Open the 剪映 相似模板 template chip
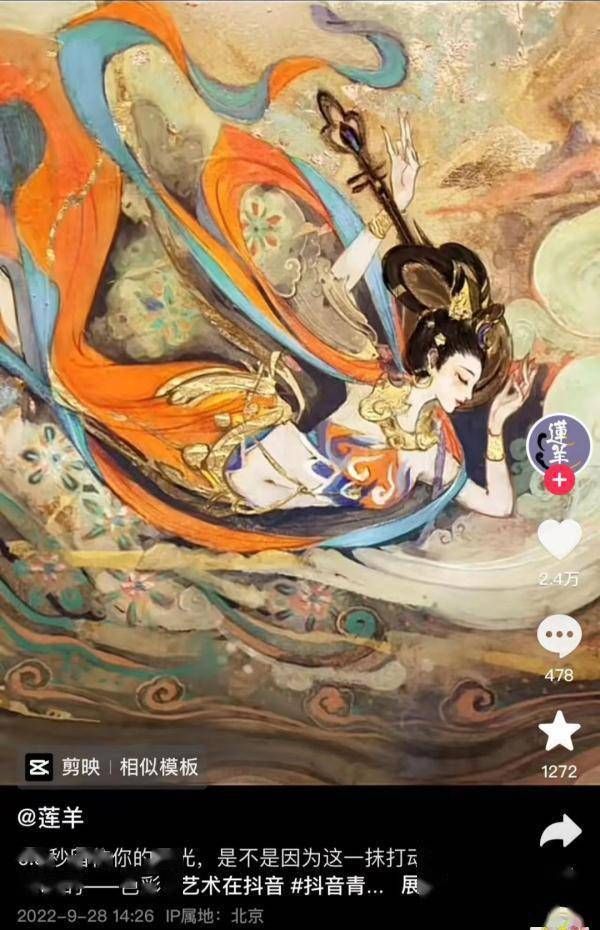 (x=112, y=767)
